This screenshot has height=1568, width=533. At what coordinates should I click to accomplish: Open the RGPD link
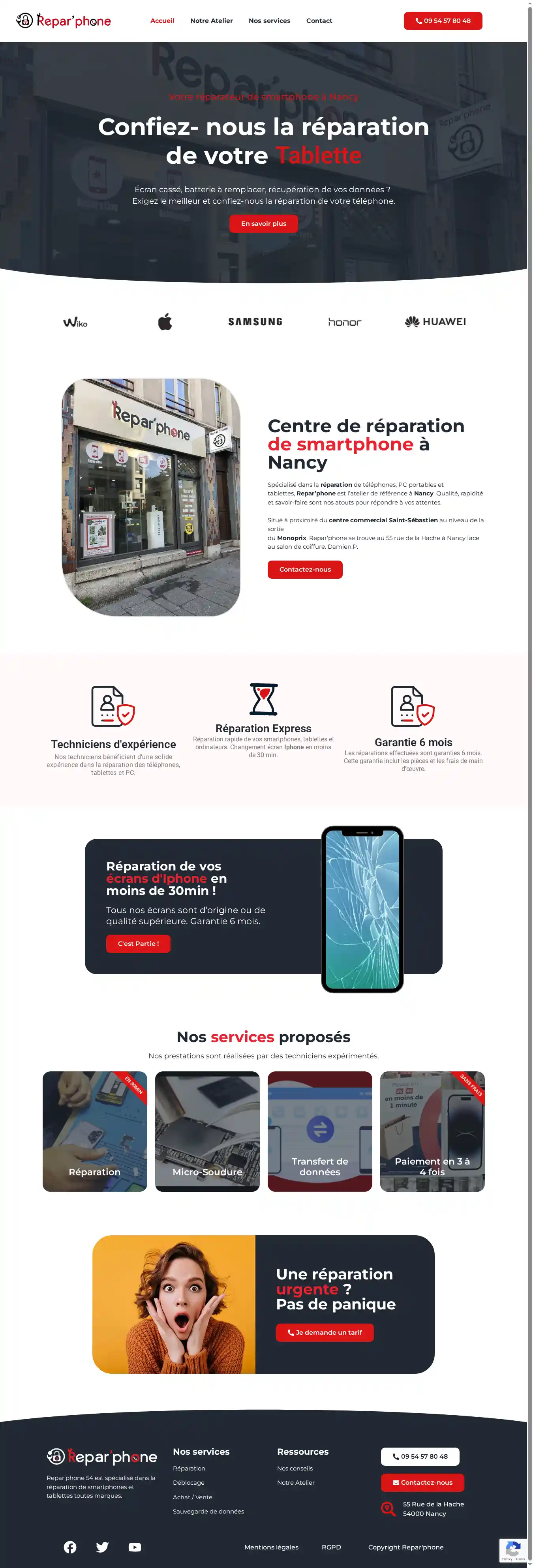331,1547
